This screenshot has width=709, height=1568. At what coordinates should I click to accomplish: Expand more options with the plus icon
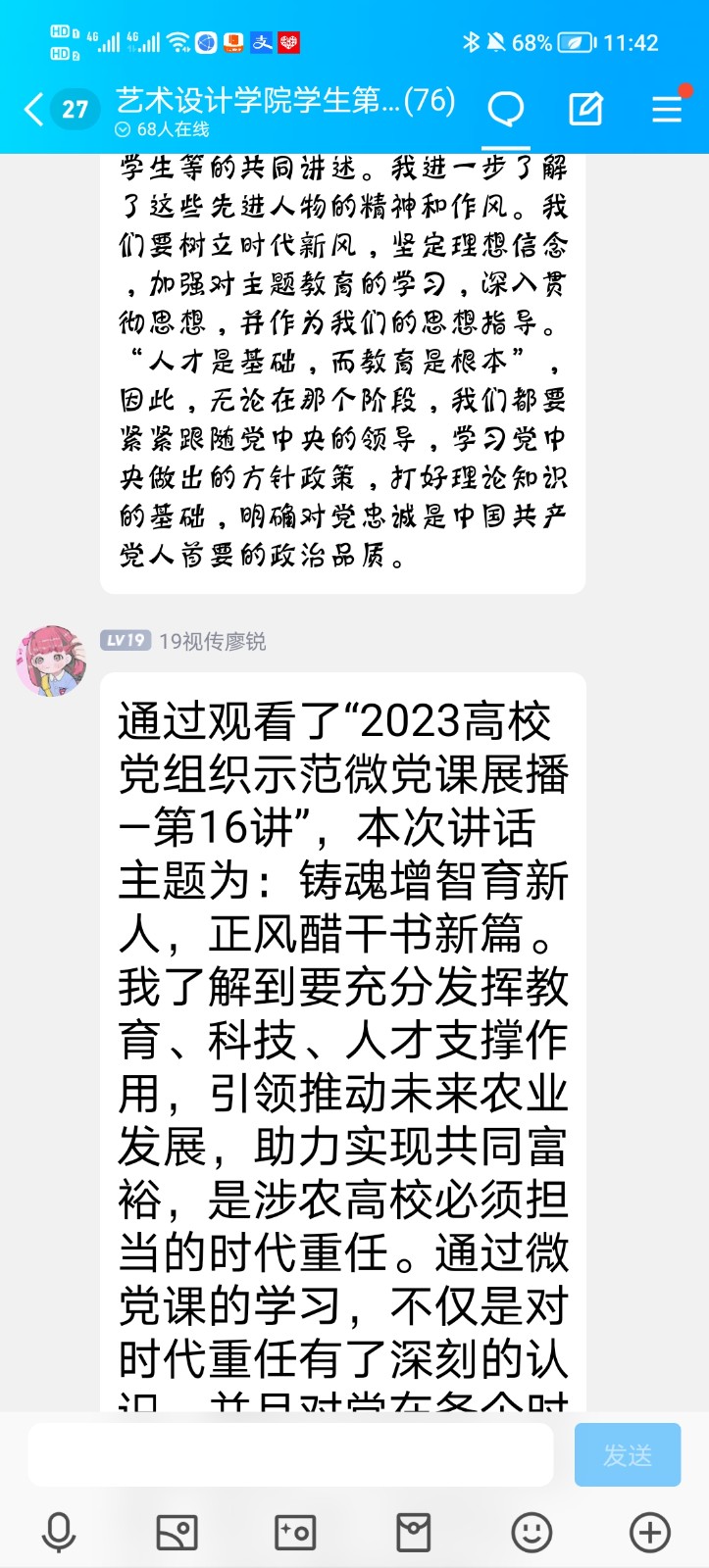point(649,1532)
